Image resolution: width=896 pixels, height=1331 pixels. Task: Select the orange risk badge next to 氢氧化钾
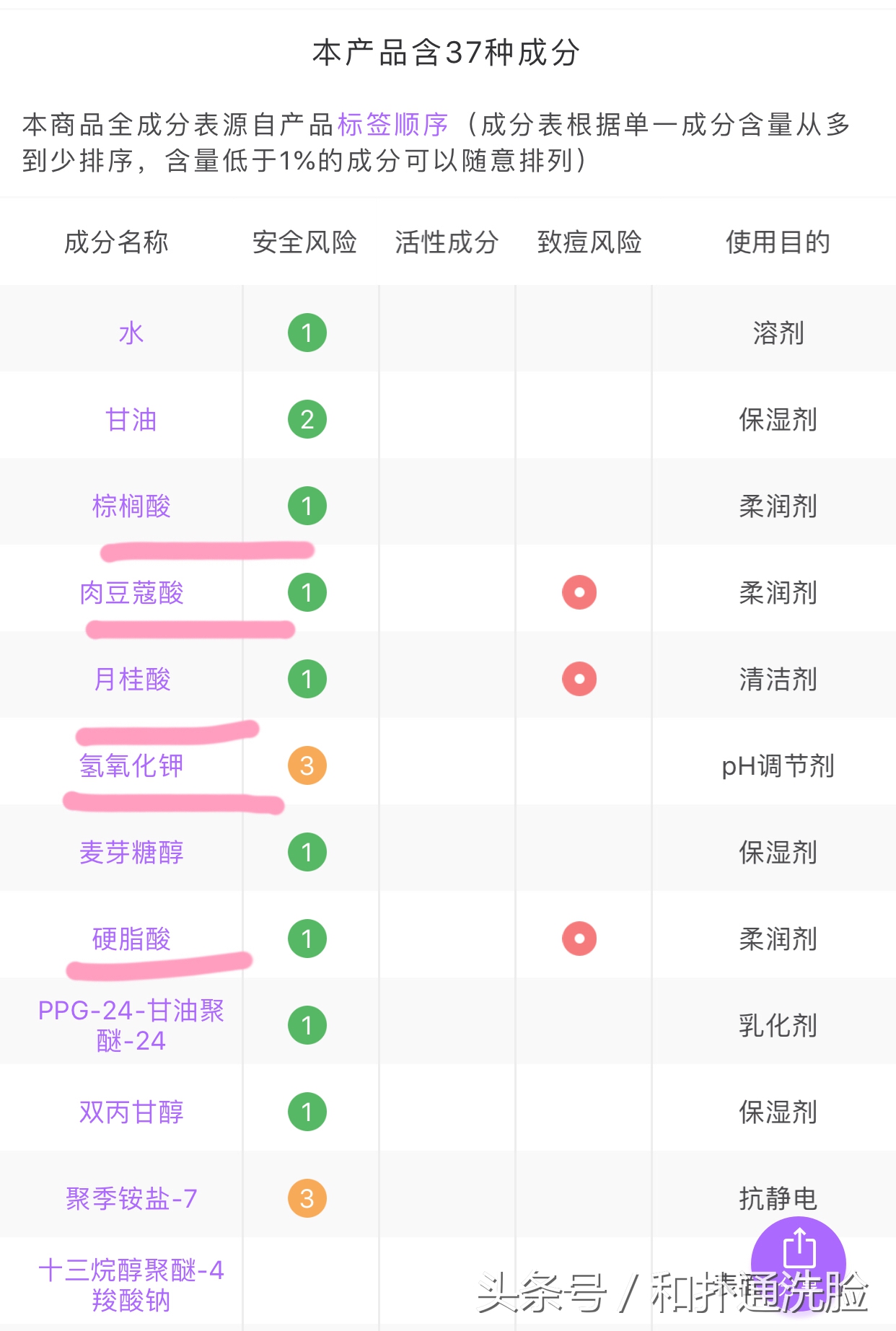click(x=307, y=767)
